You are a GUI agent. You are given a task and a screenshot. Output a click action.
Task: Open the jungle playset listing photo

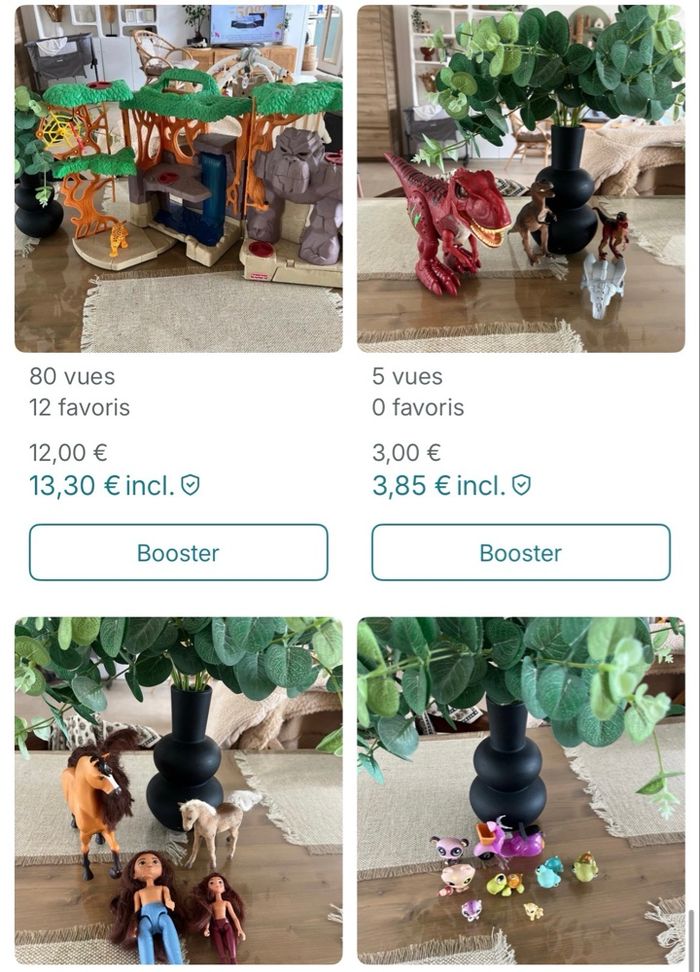(178, 178)
